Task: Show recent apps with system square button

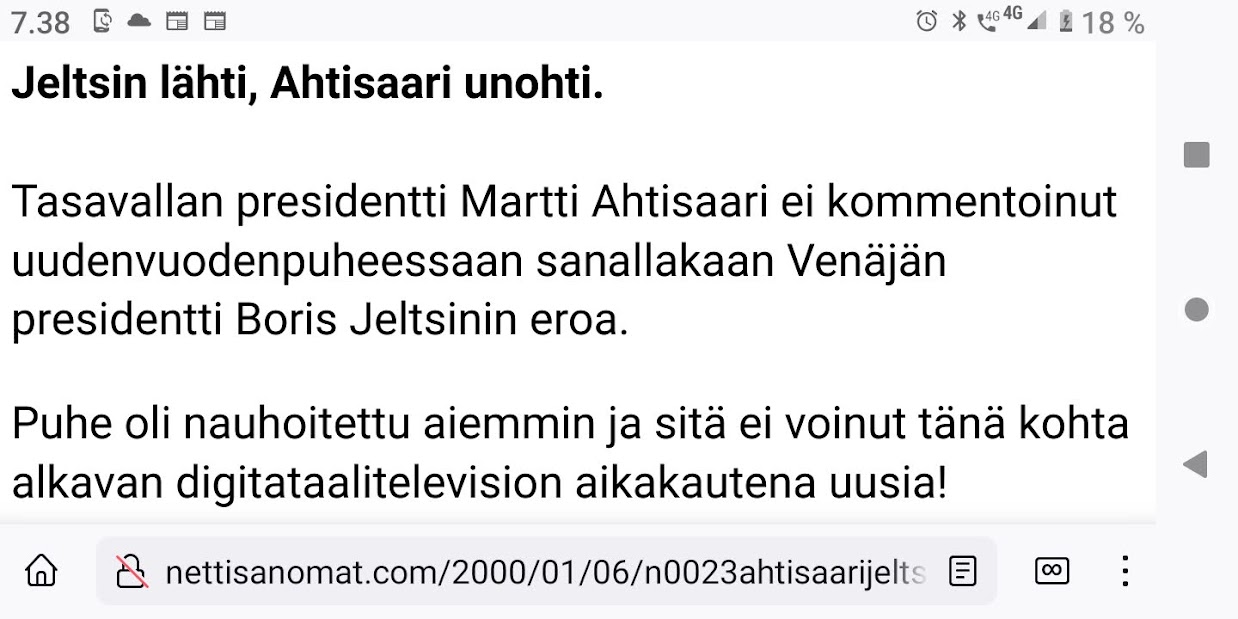Action: (1196, 155)
